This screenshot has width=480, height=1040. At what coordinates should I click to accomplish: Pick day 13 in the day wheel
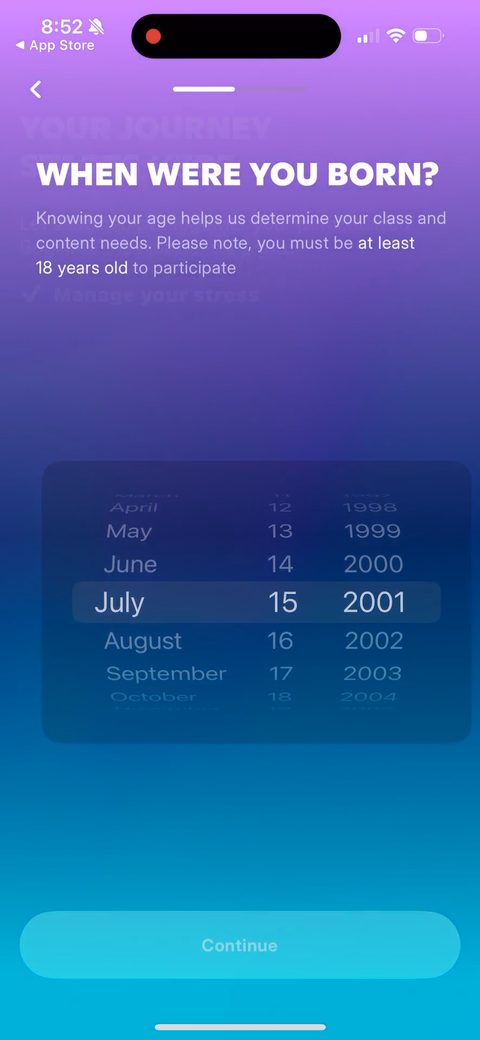[280, 531]
